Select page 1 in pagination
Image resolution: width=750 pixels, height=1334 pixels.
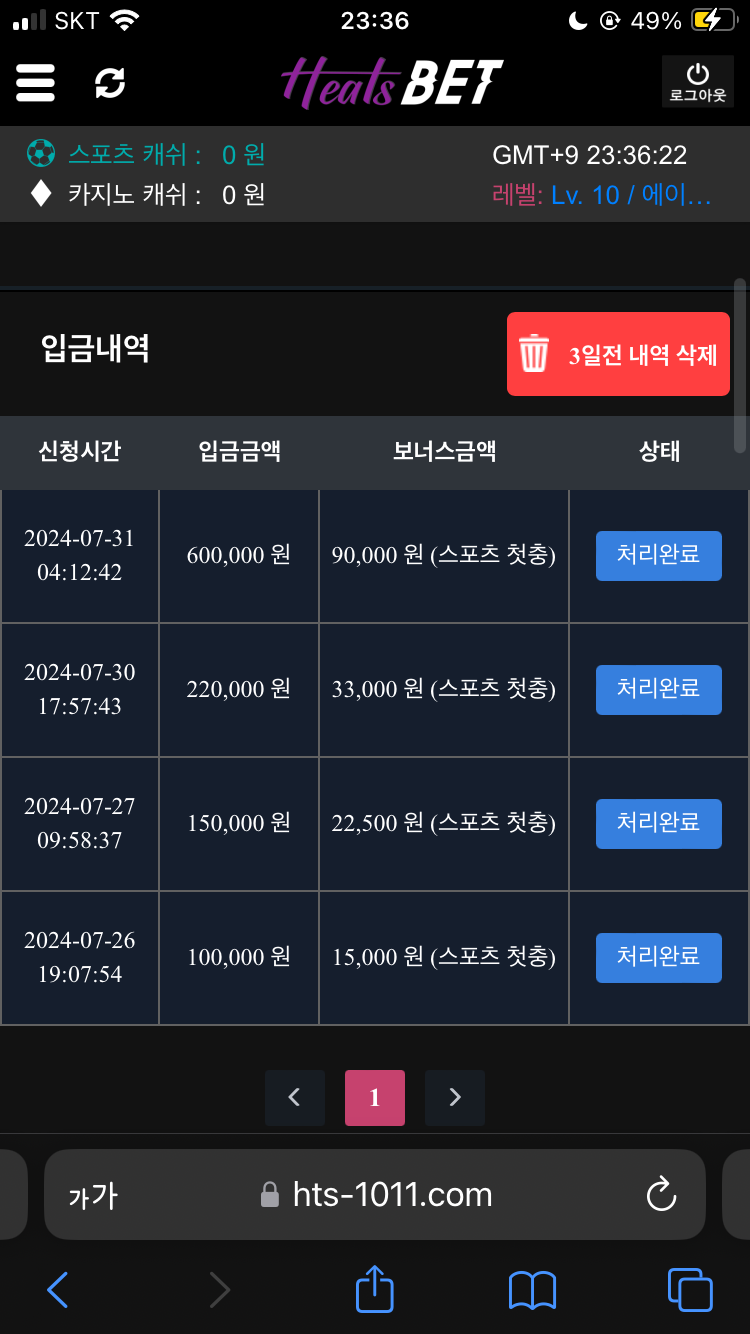tap(375, 1097)
